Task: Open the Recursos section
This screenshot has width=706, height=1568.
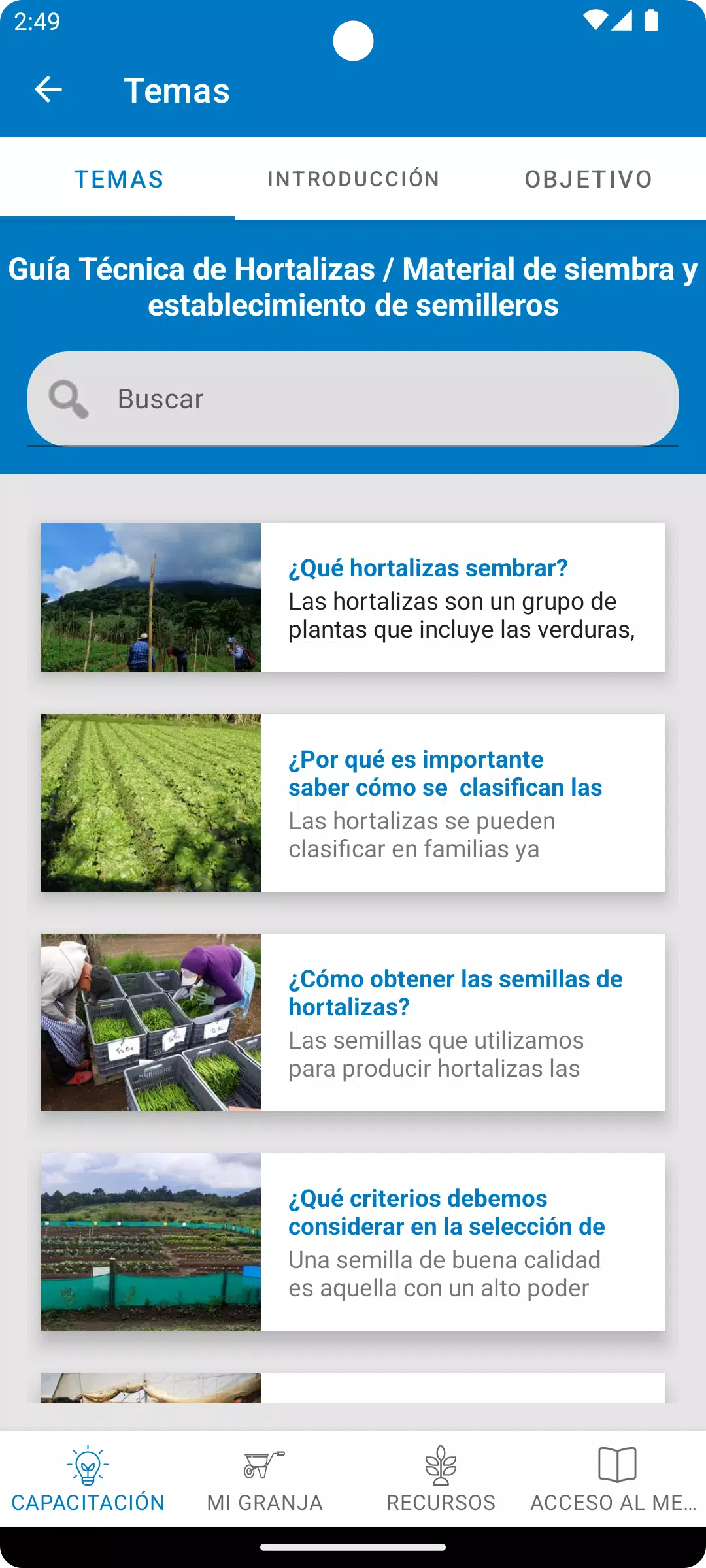Action: click(x=441, y=1479)
